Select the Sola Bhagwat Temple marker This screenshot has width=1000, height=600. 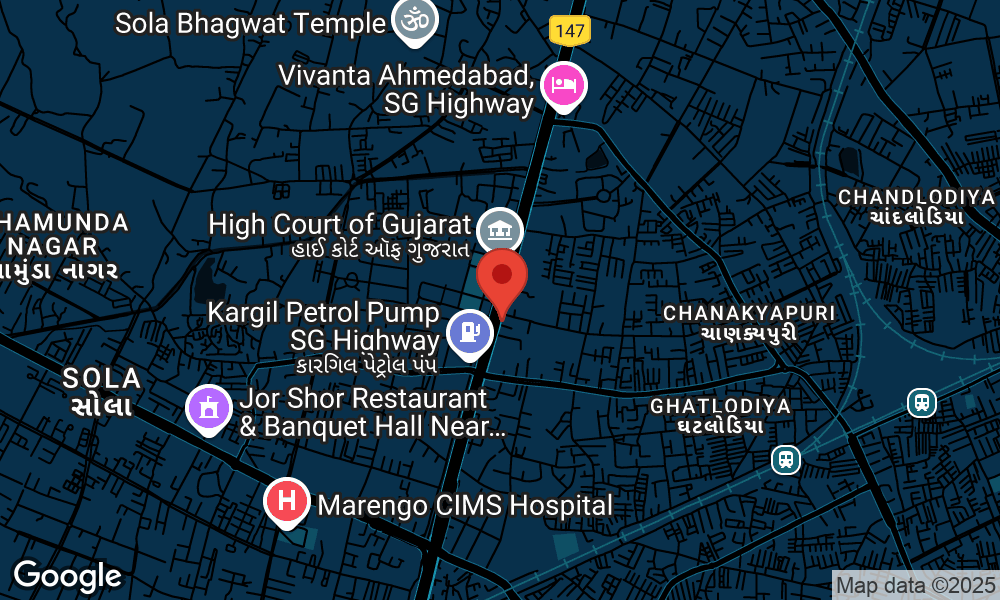point(414,20)
